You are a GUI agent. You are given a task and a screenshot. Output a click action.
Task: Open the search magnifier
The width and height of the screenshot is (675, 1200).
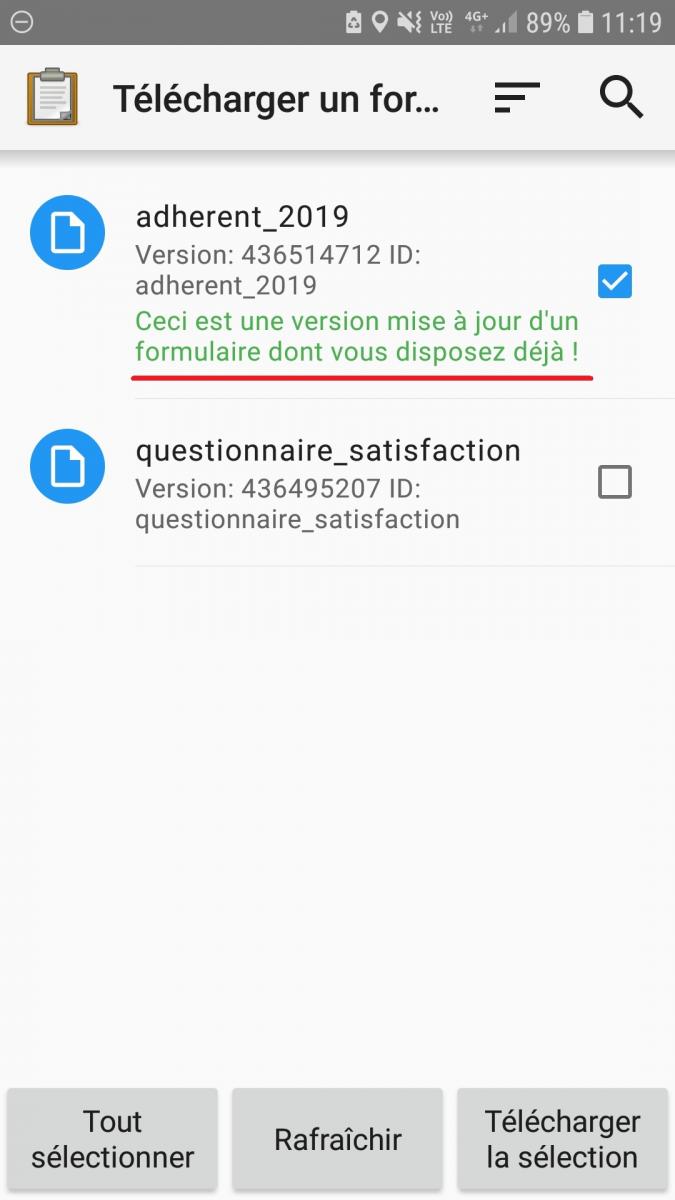click(x=621, y=97)
